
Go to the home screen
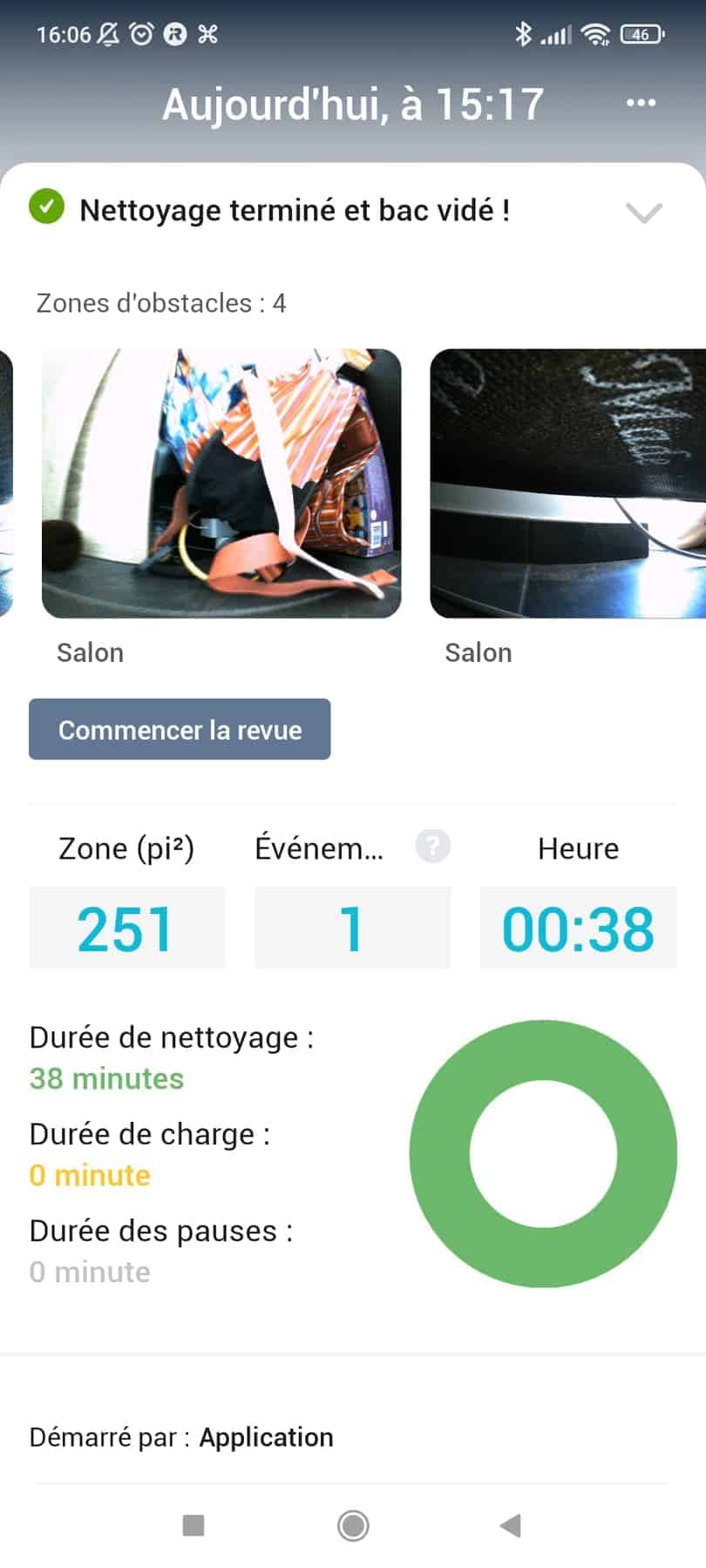353,1525
